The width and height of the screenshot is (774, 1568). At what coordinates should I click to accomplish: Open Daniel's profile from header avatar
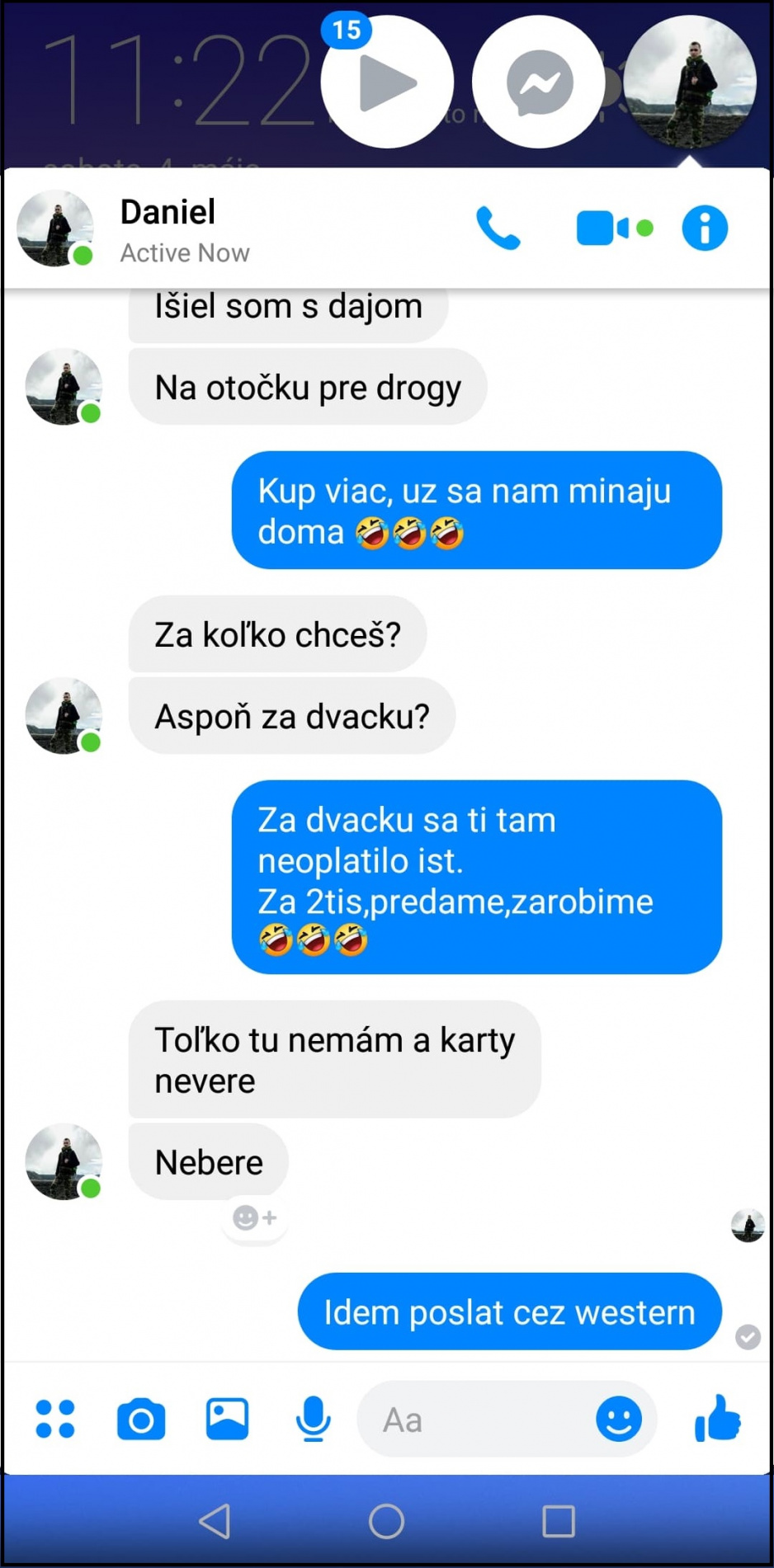point(55,228)
